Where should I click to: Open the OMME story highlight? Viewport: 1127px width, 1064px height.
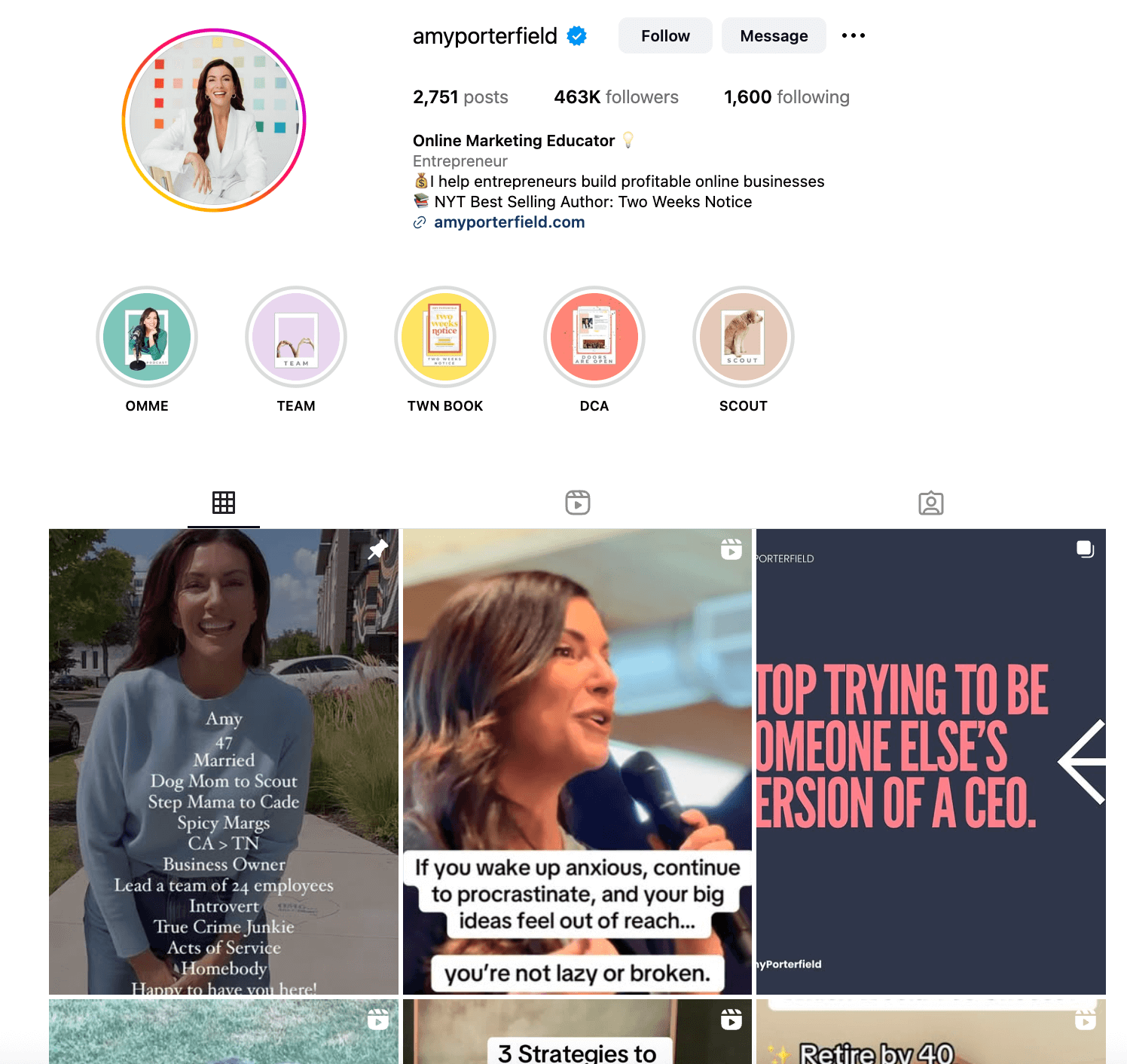(147, 337)
